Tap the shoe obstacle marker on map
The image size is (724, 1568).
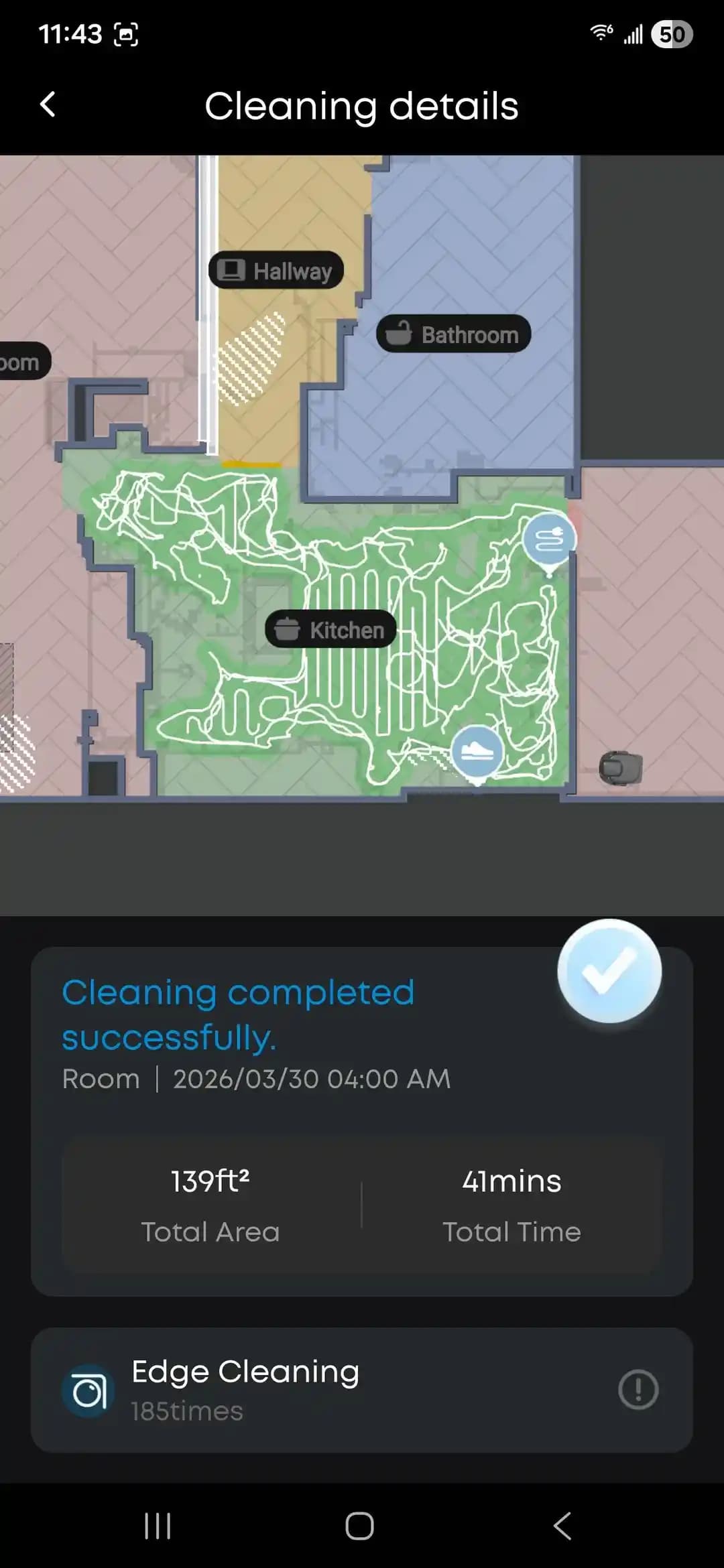[x=477, y=752]
